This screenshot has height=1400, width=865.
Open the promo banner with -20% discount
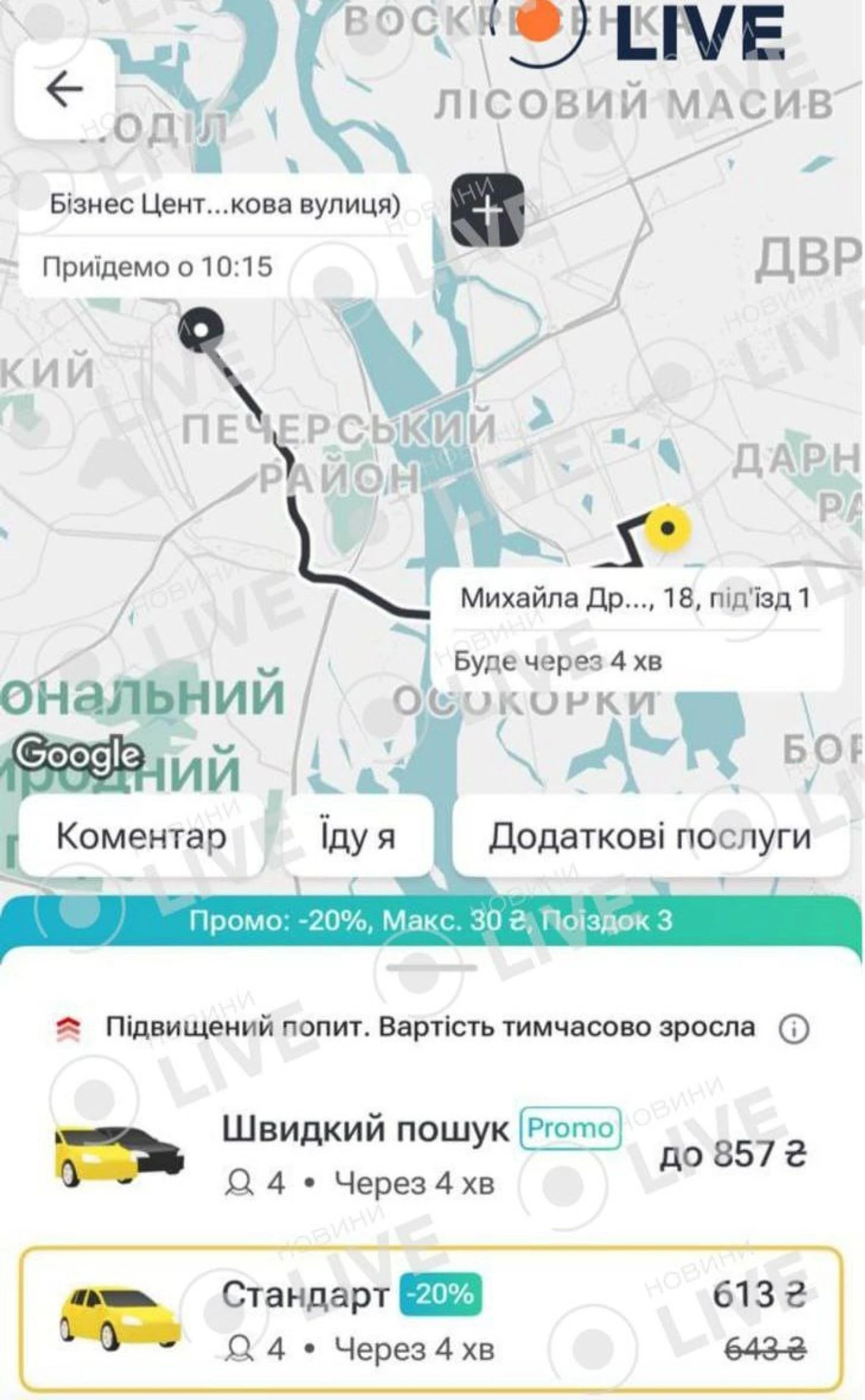click(x=431, y=921)
